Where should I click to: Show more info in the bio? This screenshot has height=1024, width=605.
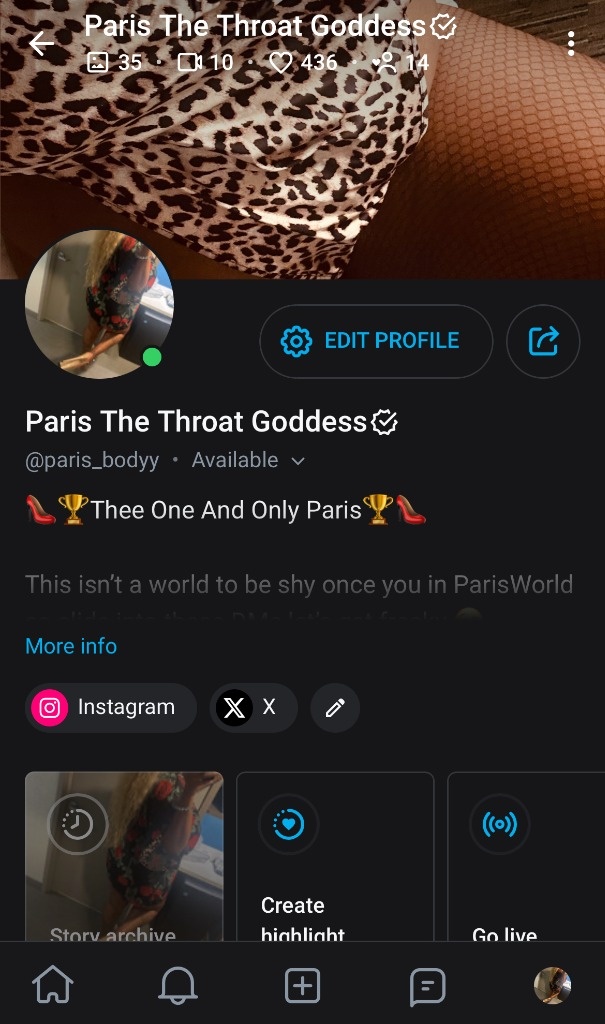pos(71,646)
